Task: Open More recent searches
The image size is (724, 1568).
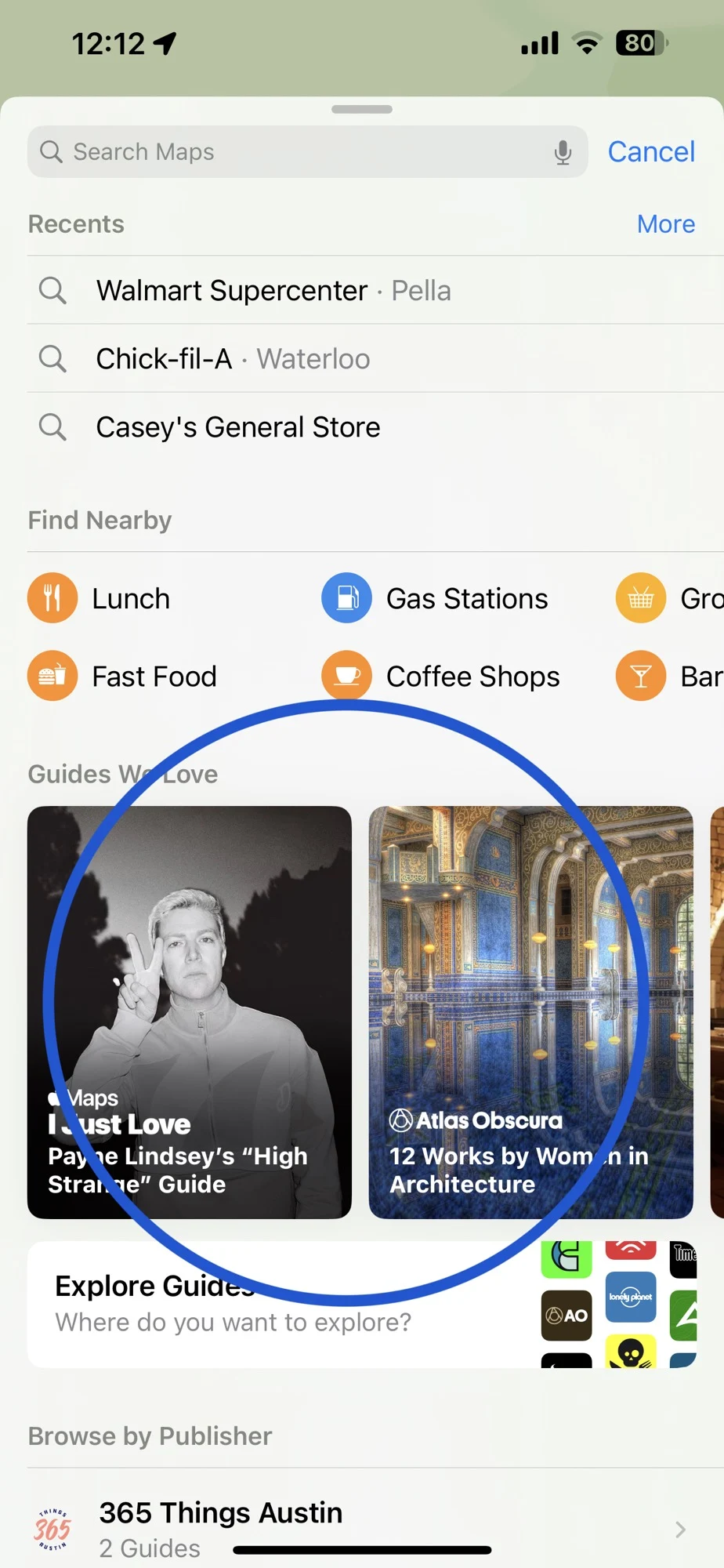Action: (665, 224)
